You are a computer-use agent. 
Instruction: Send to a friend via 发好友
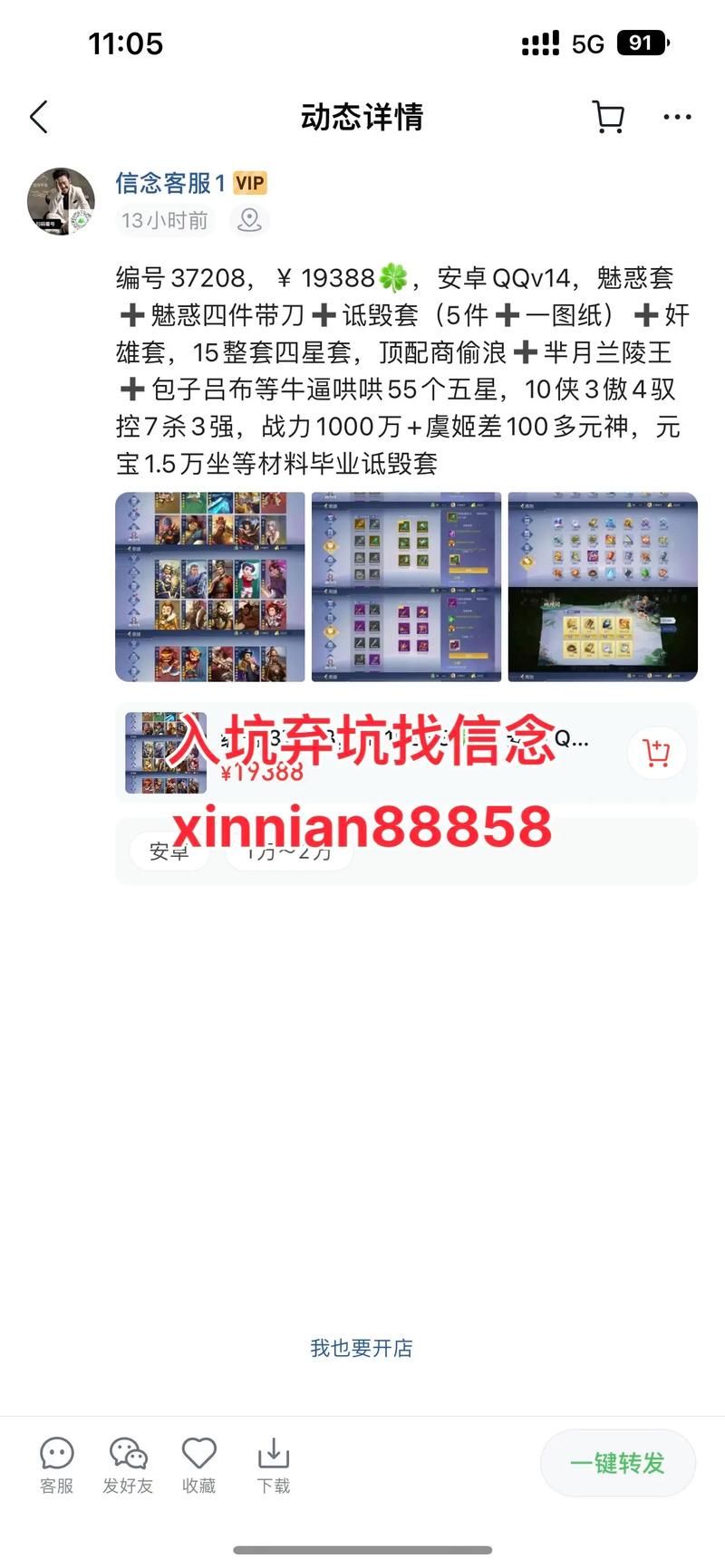coord(128,1466)
